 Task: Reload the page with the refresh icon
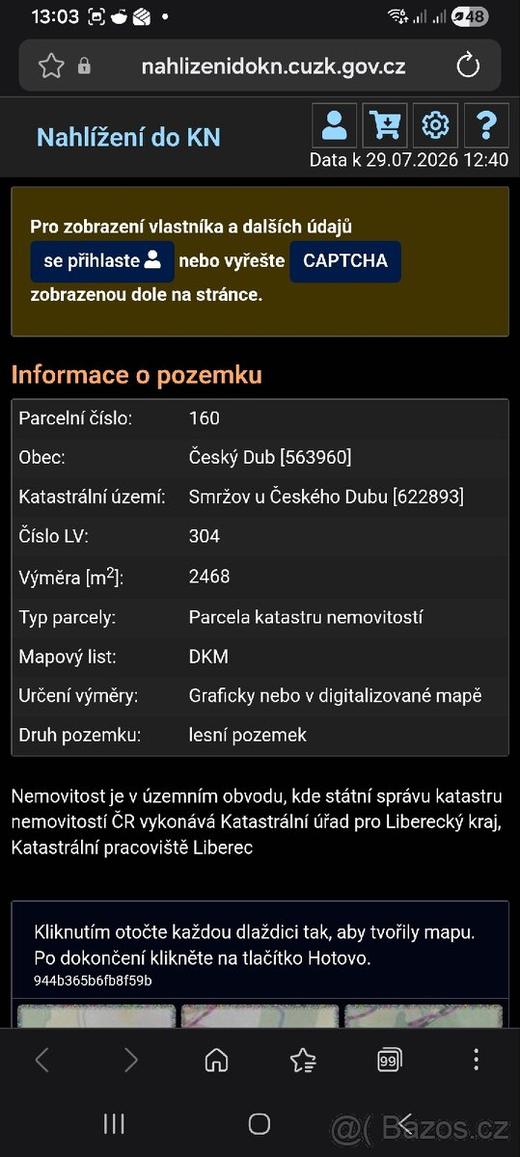[x=468, y=66]
